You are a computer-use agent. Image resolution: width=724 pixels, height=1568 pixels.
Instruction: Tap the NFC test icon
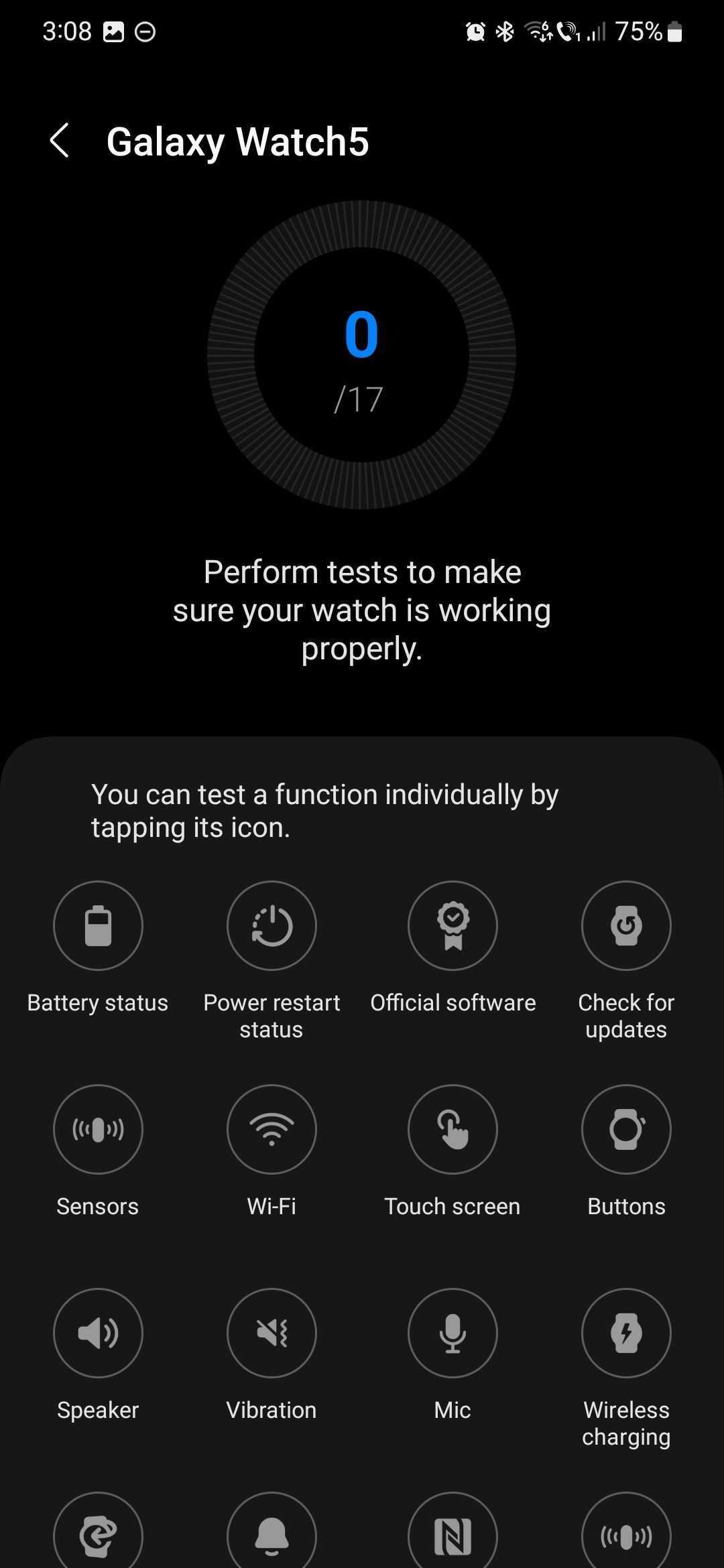[452, 1534]
